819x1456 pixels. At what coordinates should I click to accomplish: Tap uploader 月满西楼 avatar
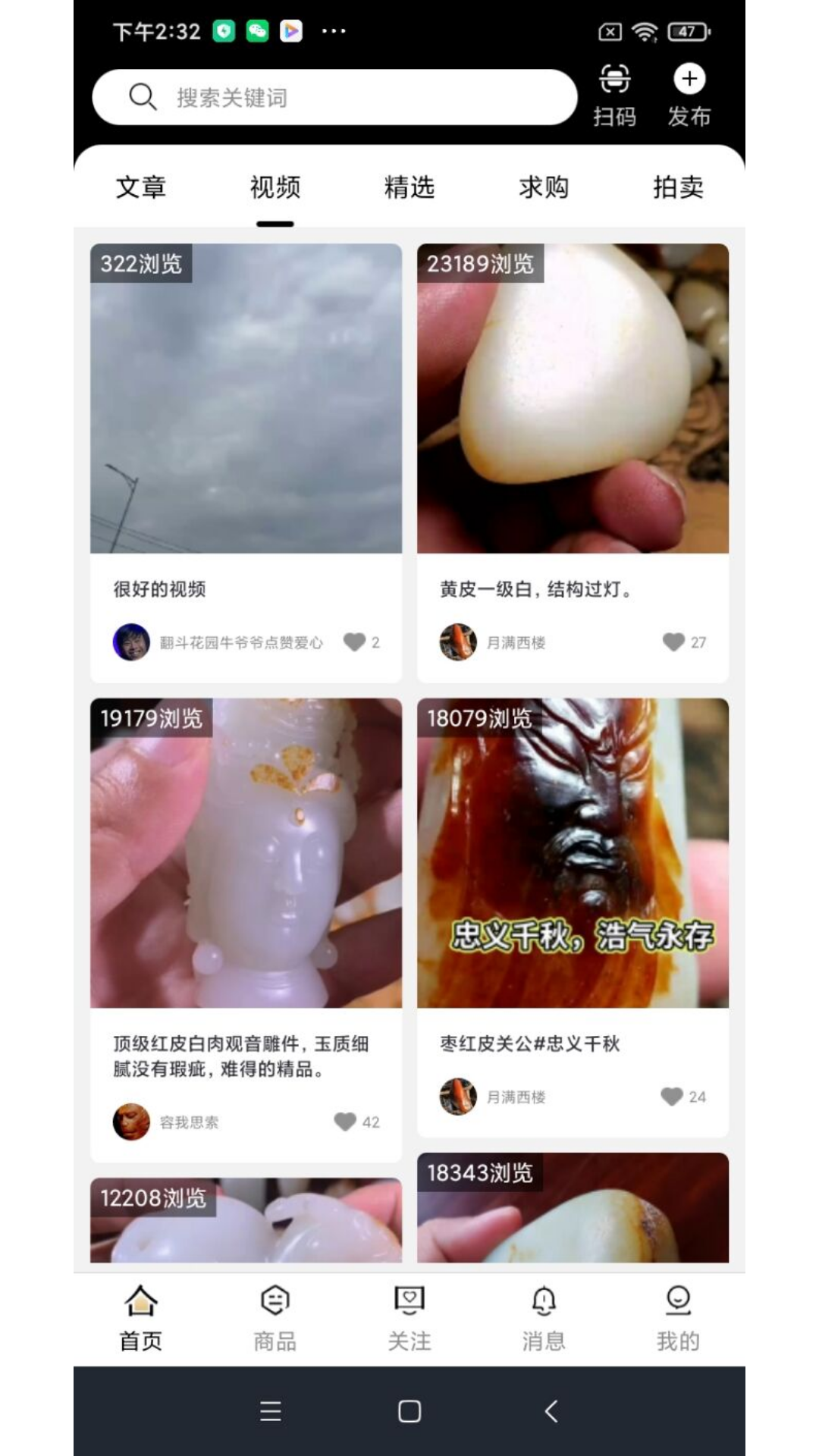pos(458,642)
